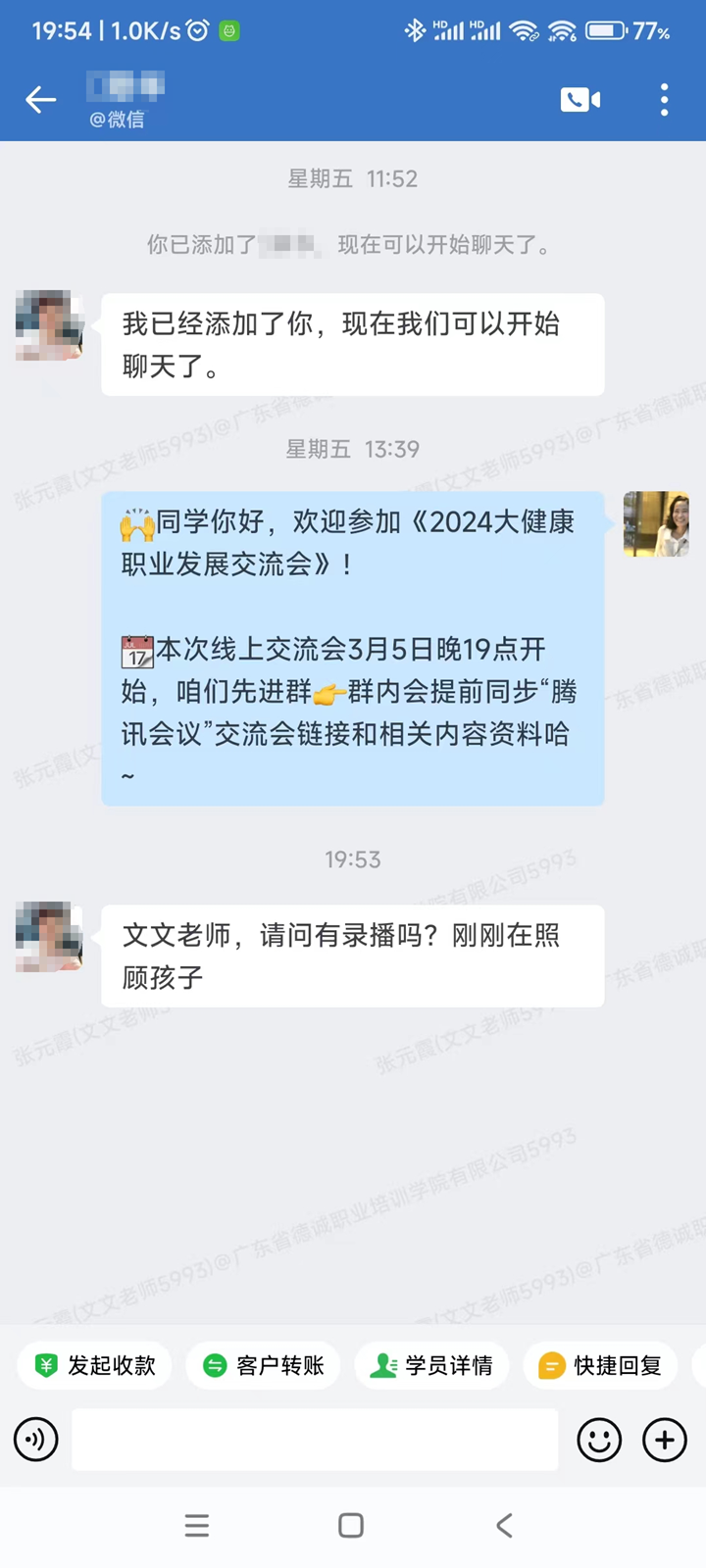The image size is (706, 1568).
Task: Open system recent apps
Action: pyautogui.click(x=197, y=1525)
